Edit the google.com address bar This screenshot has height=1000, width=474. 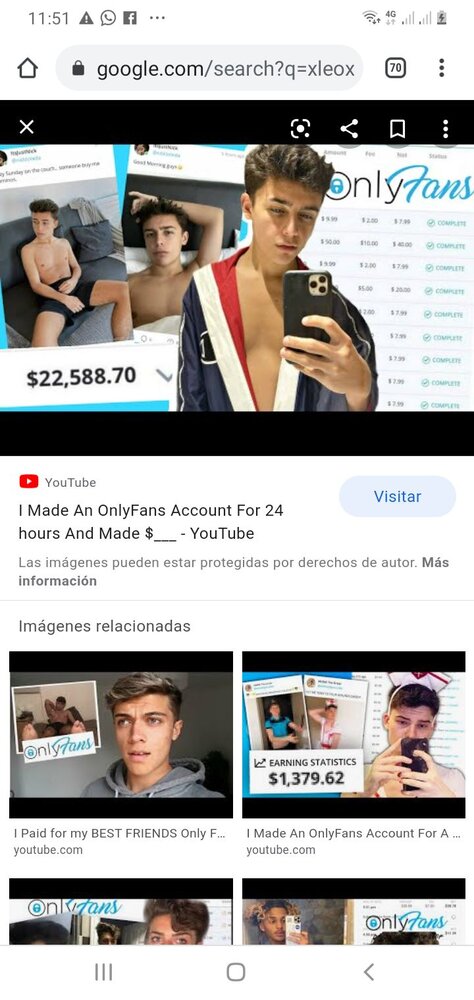click(209, 68)
